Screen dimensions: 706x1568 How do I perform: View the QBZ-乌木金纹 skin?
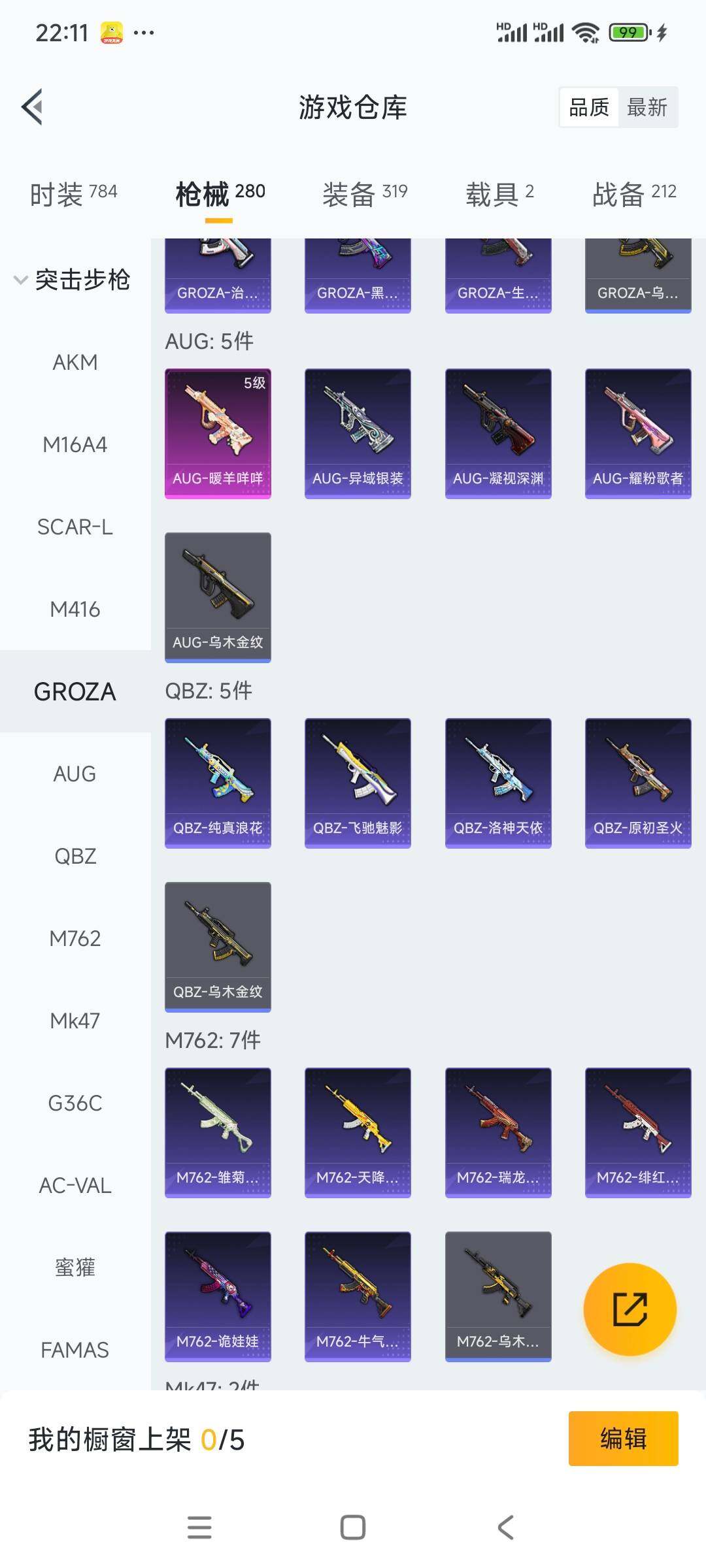pyautogui.click(x=218, y=947)
